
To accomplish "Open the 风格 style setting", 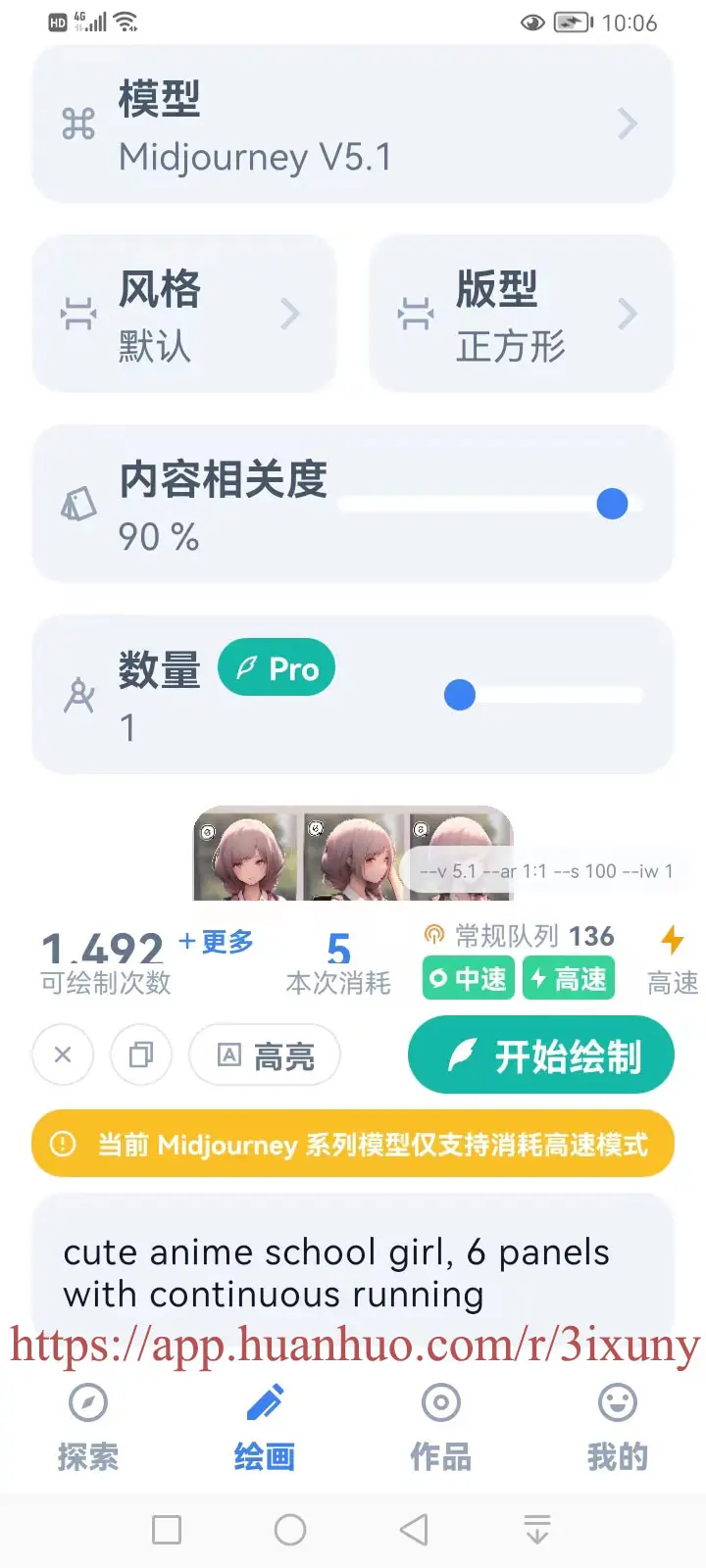I will point(184,315).
